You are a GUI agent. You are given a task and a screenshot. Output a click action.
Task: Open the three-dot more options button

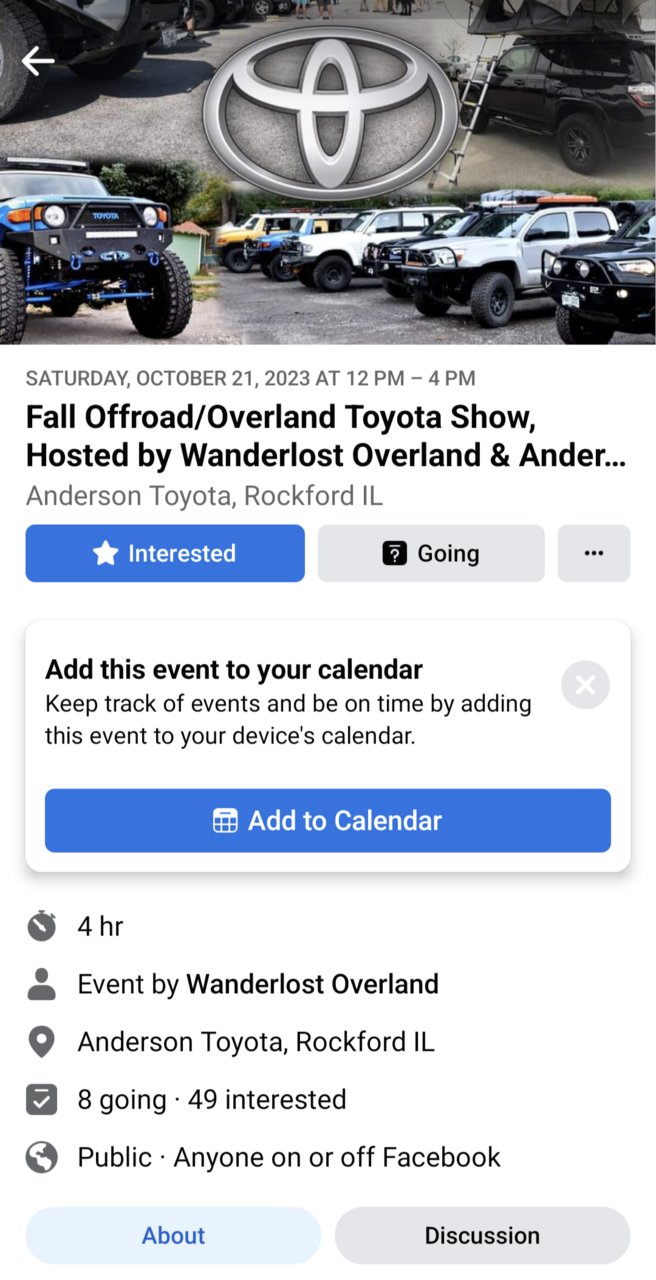(x=594, y=553)
